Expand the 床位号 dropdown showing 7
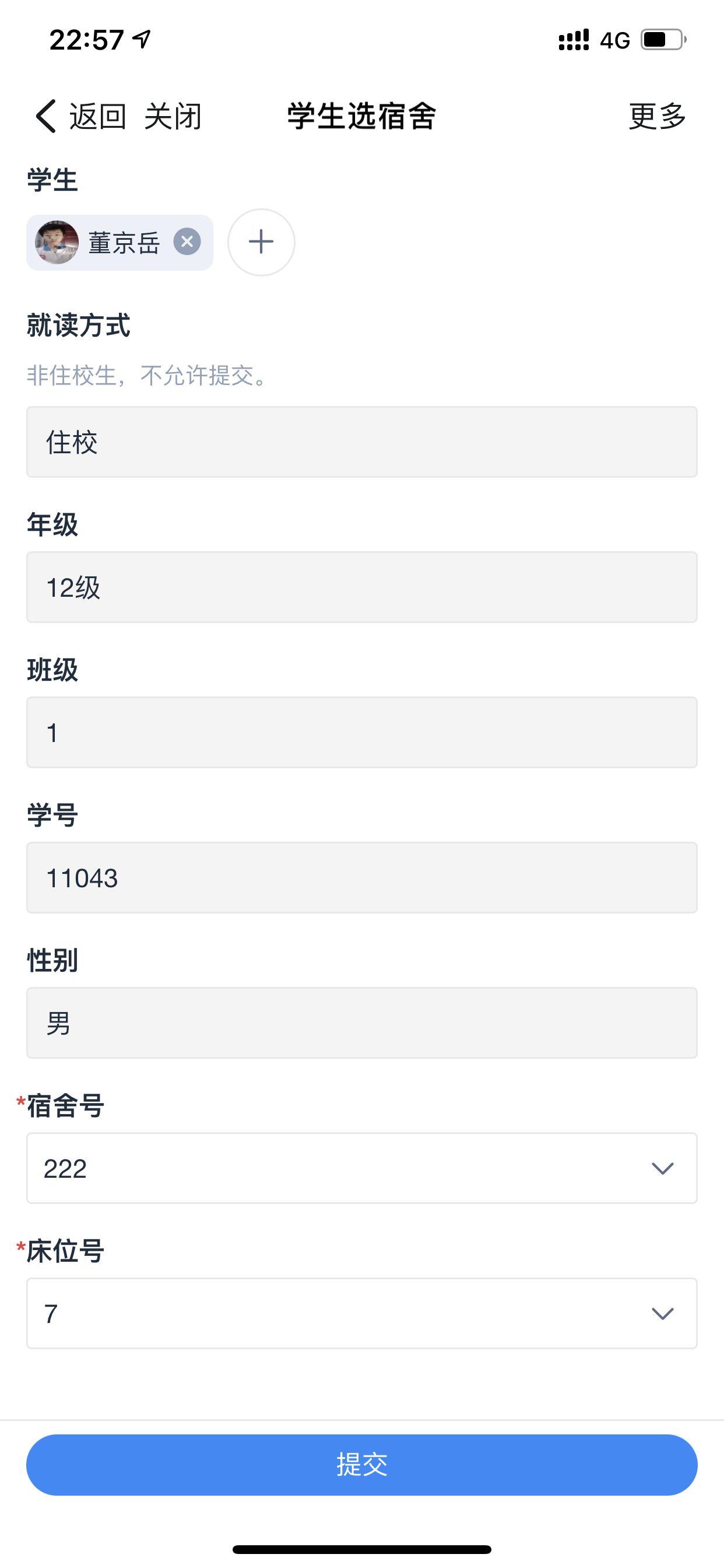 [x=361, y=1313]
